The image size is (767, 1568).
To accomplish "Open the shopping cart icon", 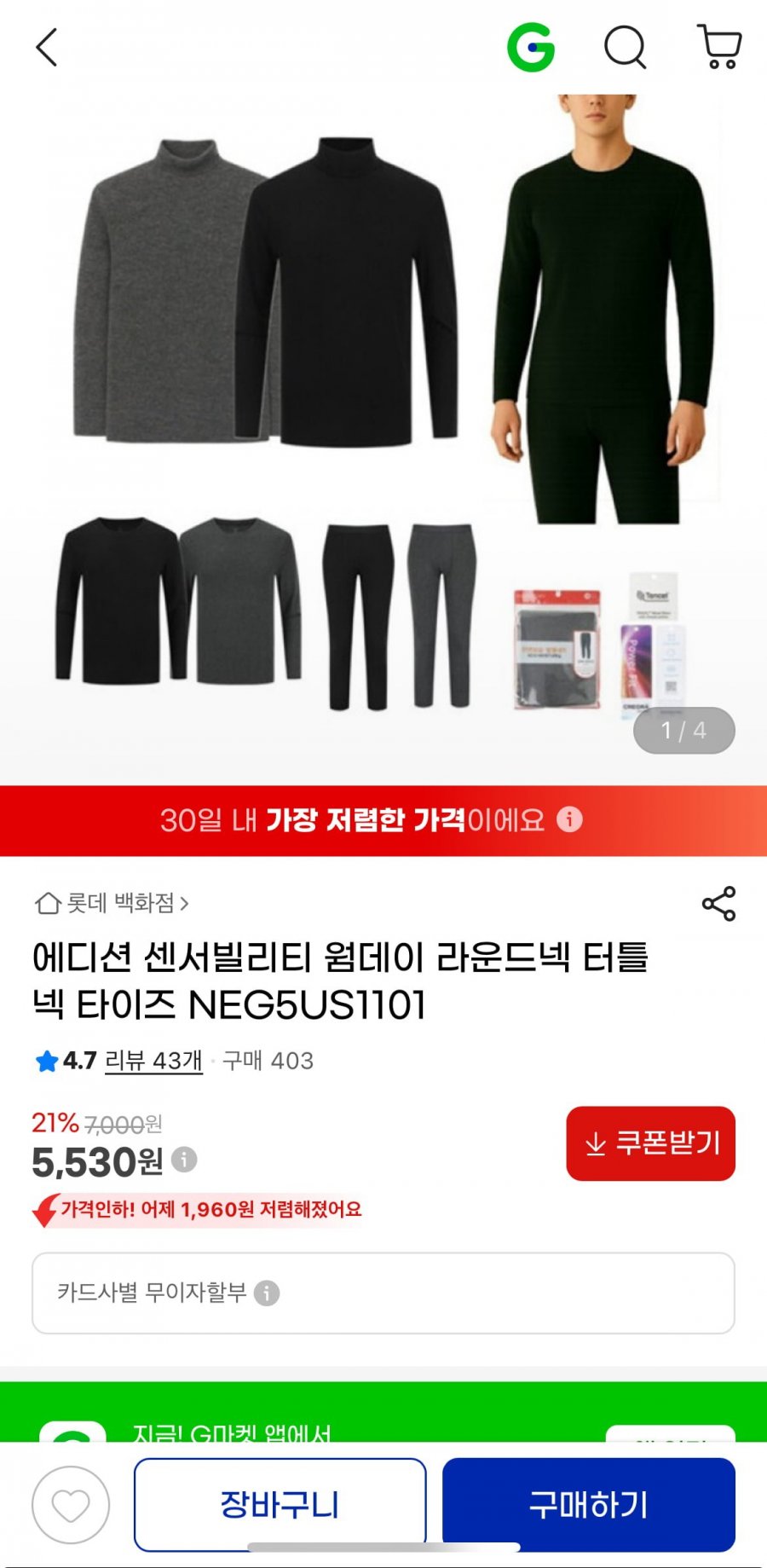I will pos(719,47).
